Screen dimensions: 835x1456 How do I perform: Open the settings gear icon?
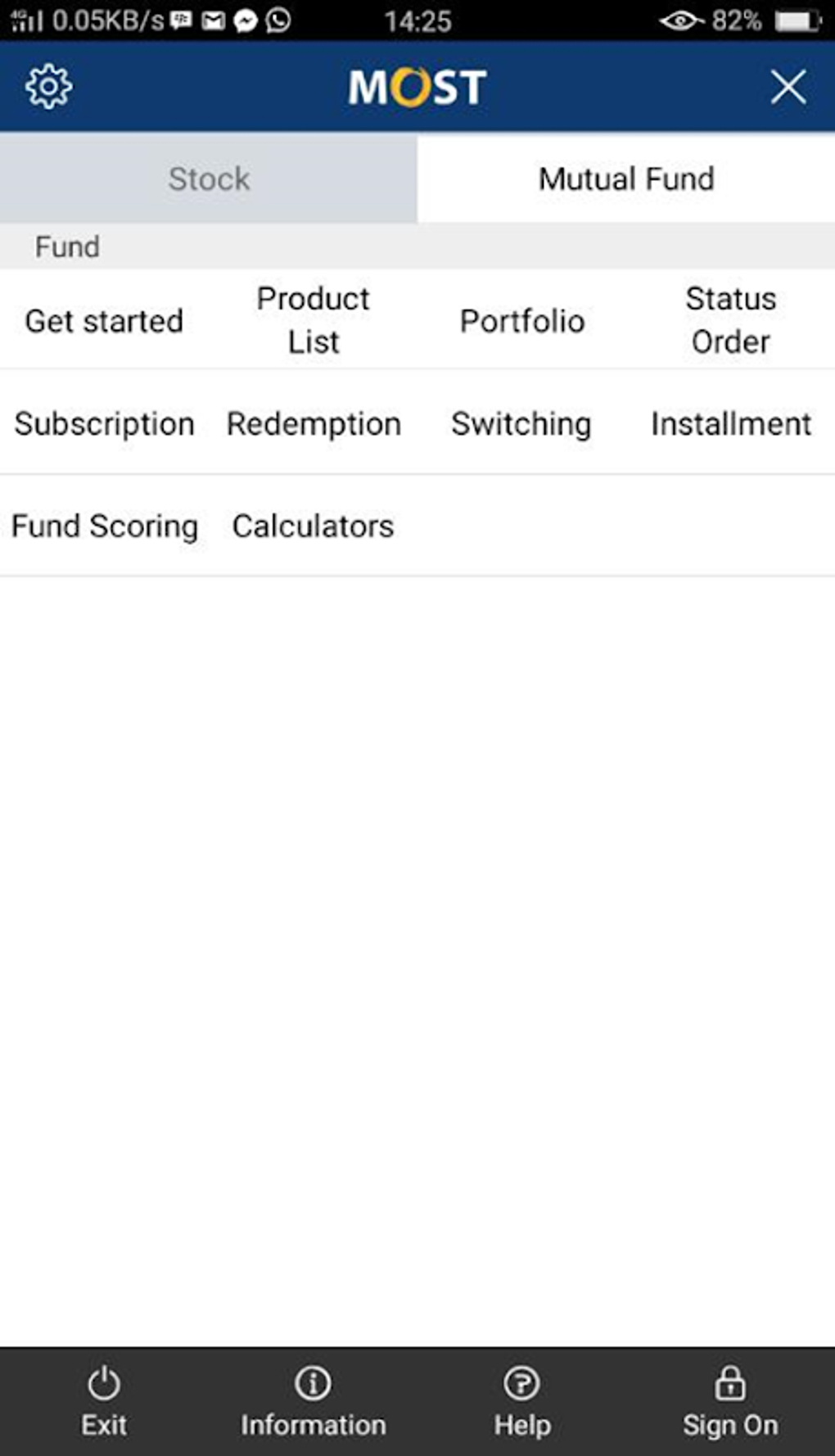tap(49, 87)
